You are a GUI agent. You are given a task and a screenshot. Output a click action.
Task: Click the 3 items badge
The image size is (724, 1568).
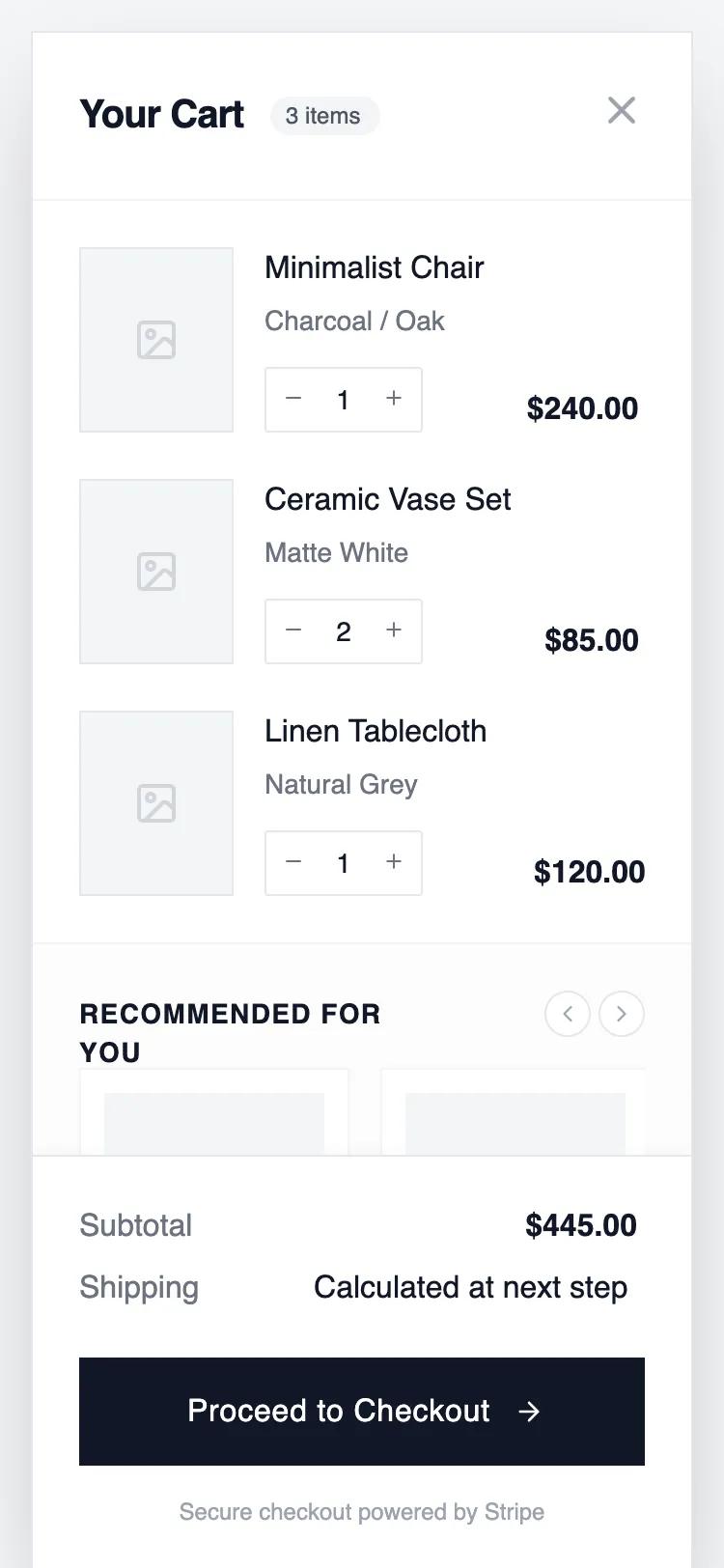point(324,115)
